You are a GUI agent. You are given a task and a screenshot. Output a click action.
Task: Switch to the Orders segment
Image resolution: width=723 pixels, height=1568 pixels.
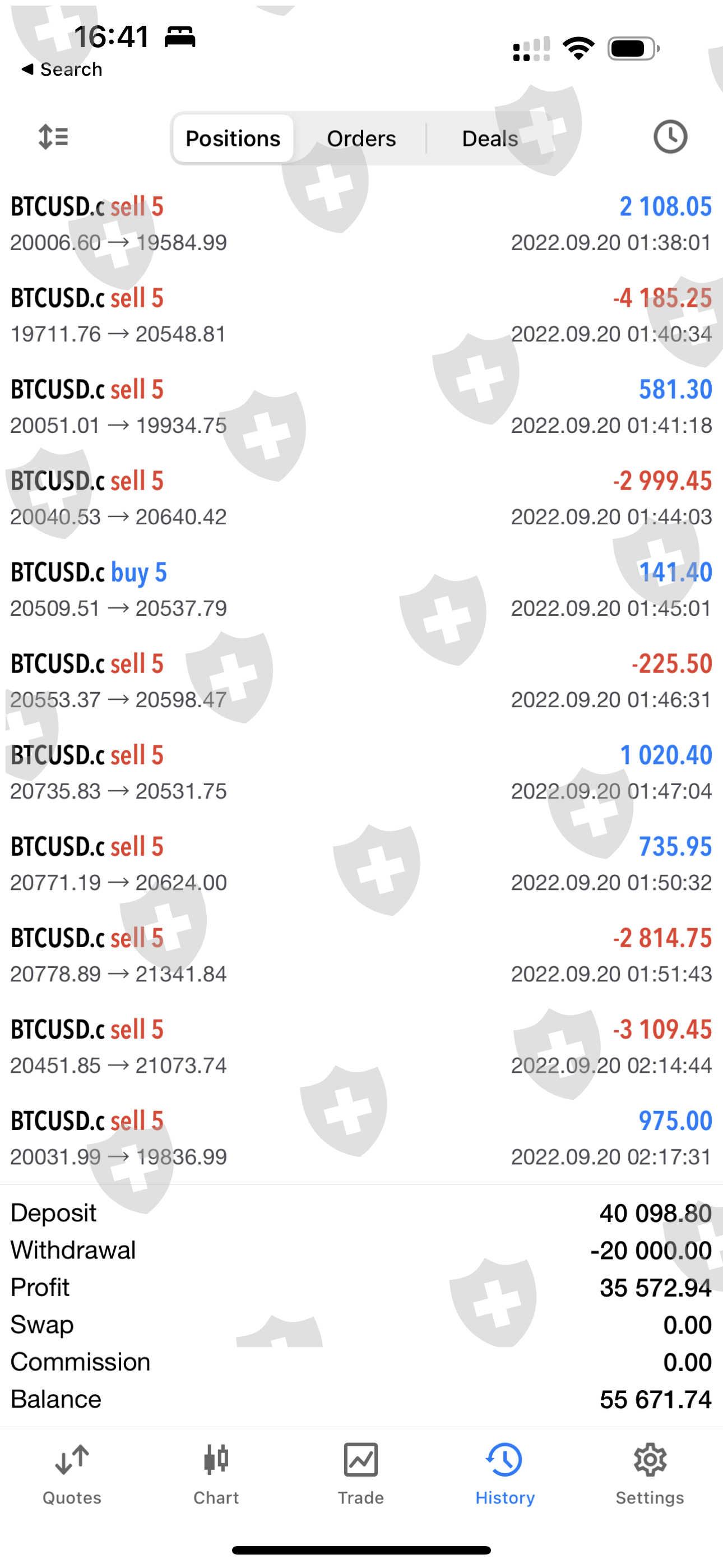pyautogui.click(x=361, y=138)
